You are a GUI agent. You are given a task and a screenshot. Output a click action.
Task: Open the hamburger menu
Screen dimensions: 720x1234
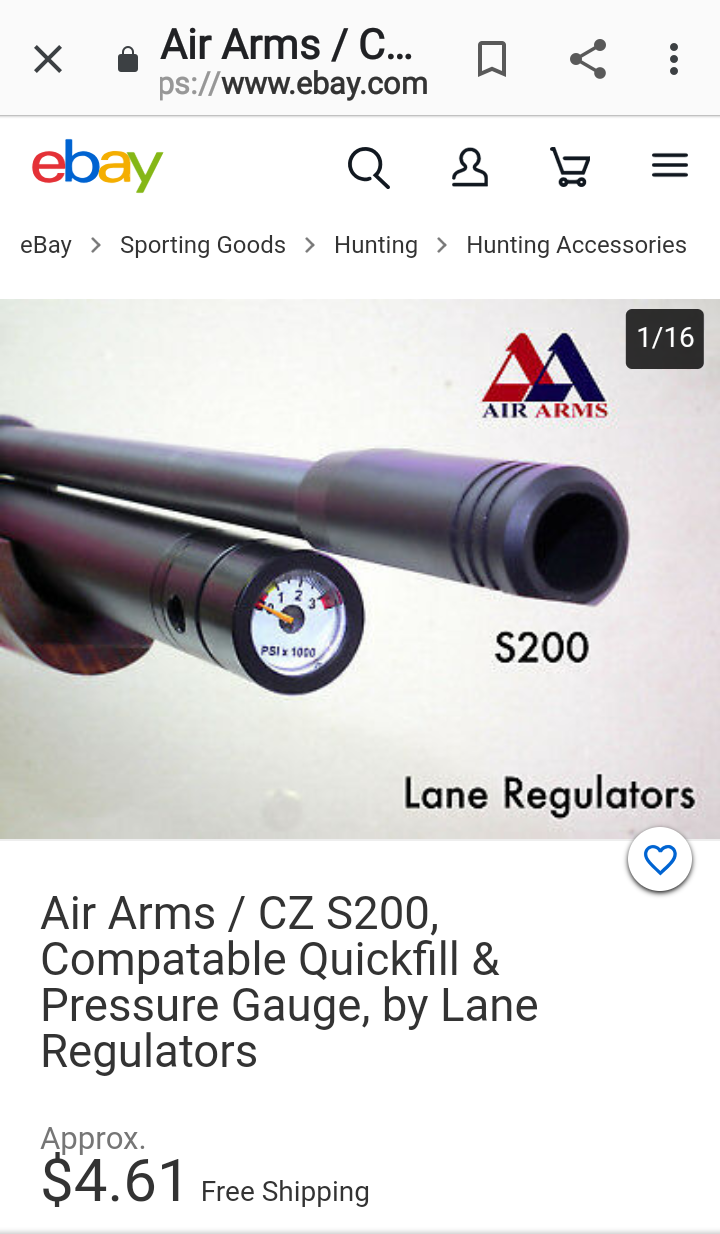[669, 166]
